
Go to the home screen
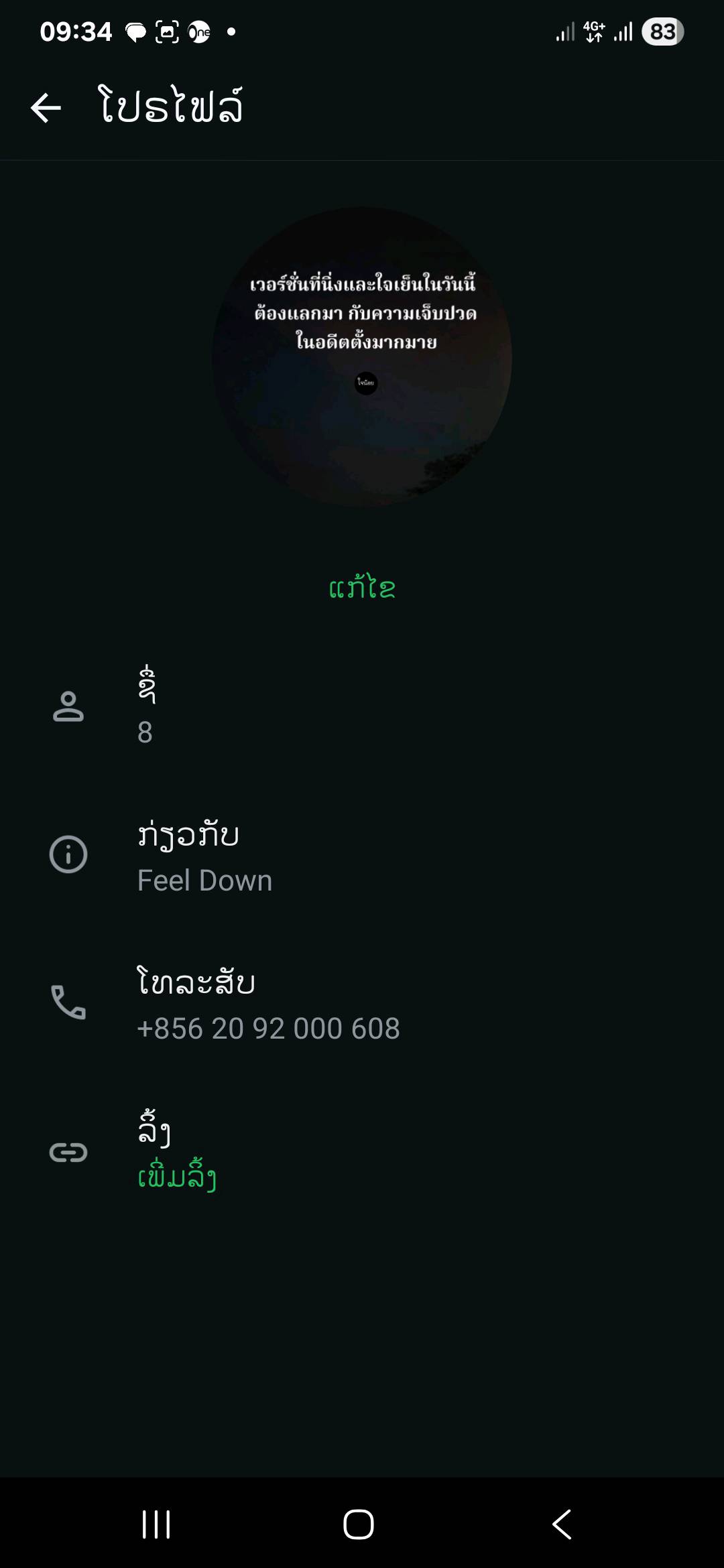pyautogui.click(x=359, y=1524)
